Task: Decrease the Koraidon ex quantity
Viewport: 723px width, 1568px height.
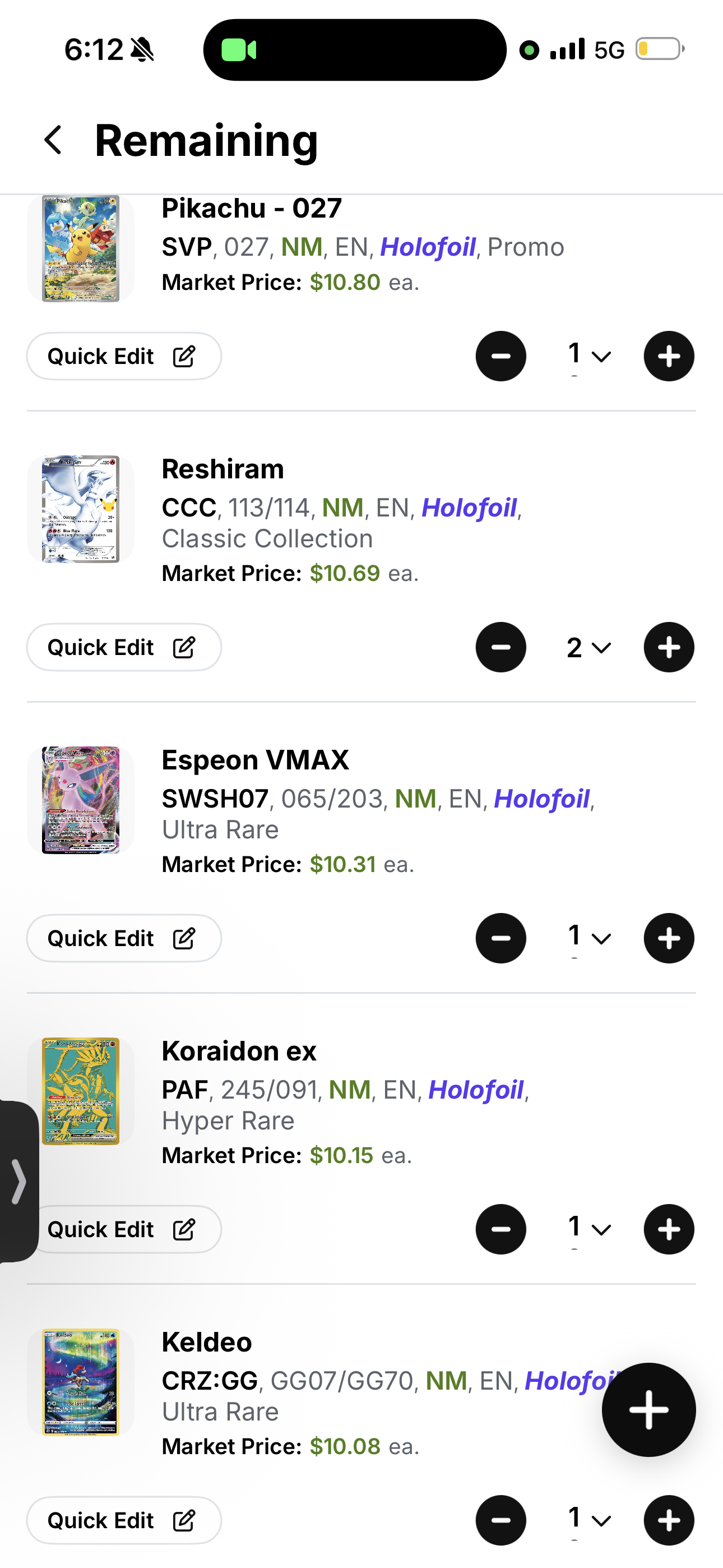Action: (x=501, y=1229)
